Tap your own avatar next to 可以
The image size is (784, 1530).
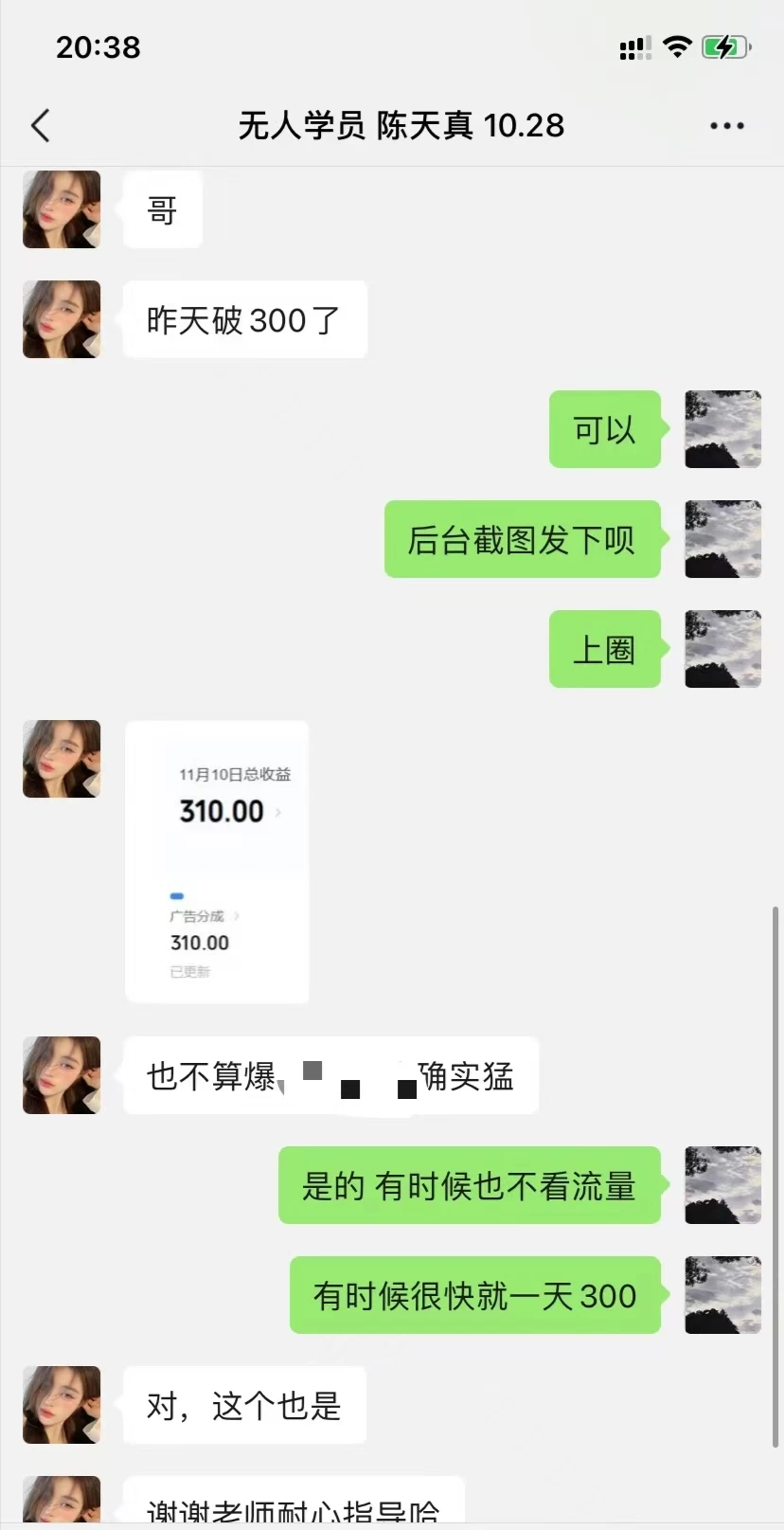pyautogui.click(x=722, y=429)
